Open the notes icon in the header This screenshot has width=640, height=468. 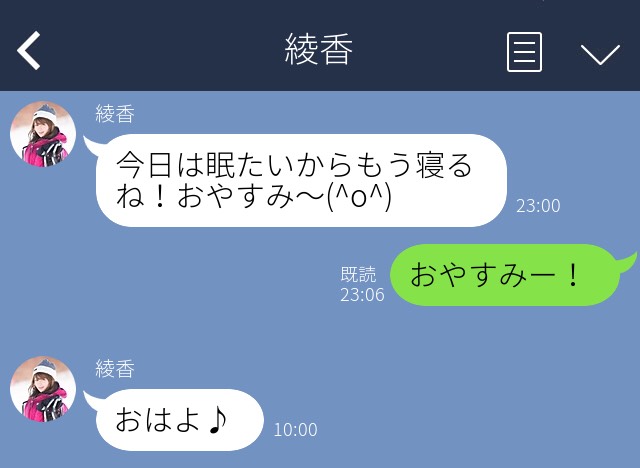[524, 52]
